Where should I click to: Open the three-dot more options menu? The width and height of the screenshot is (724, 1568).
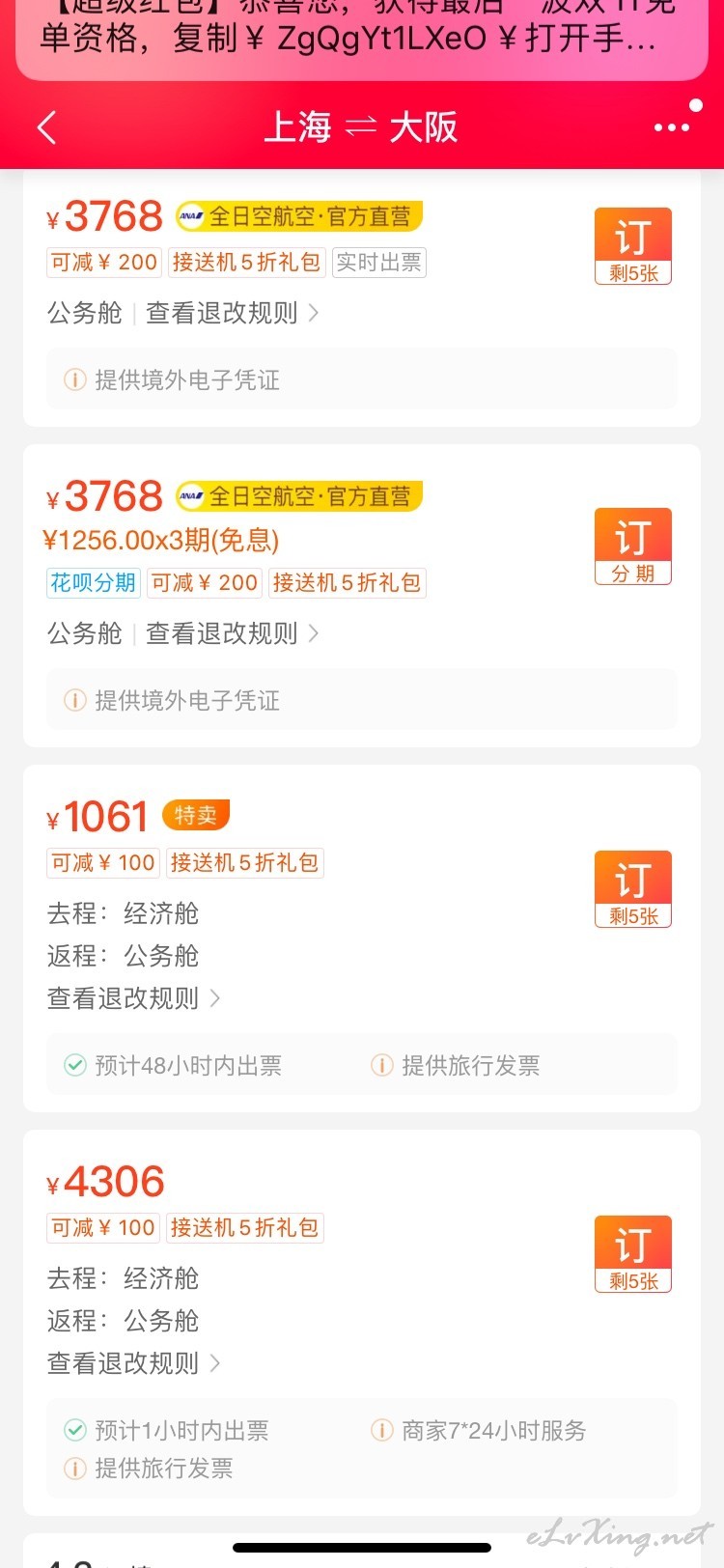click(x=672, y=127)
